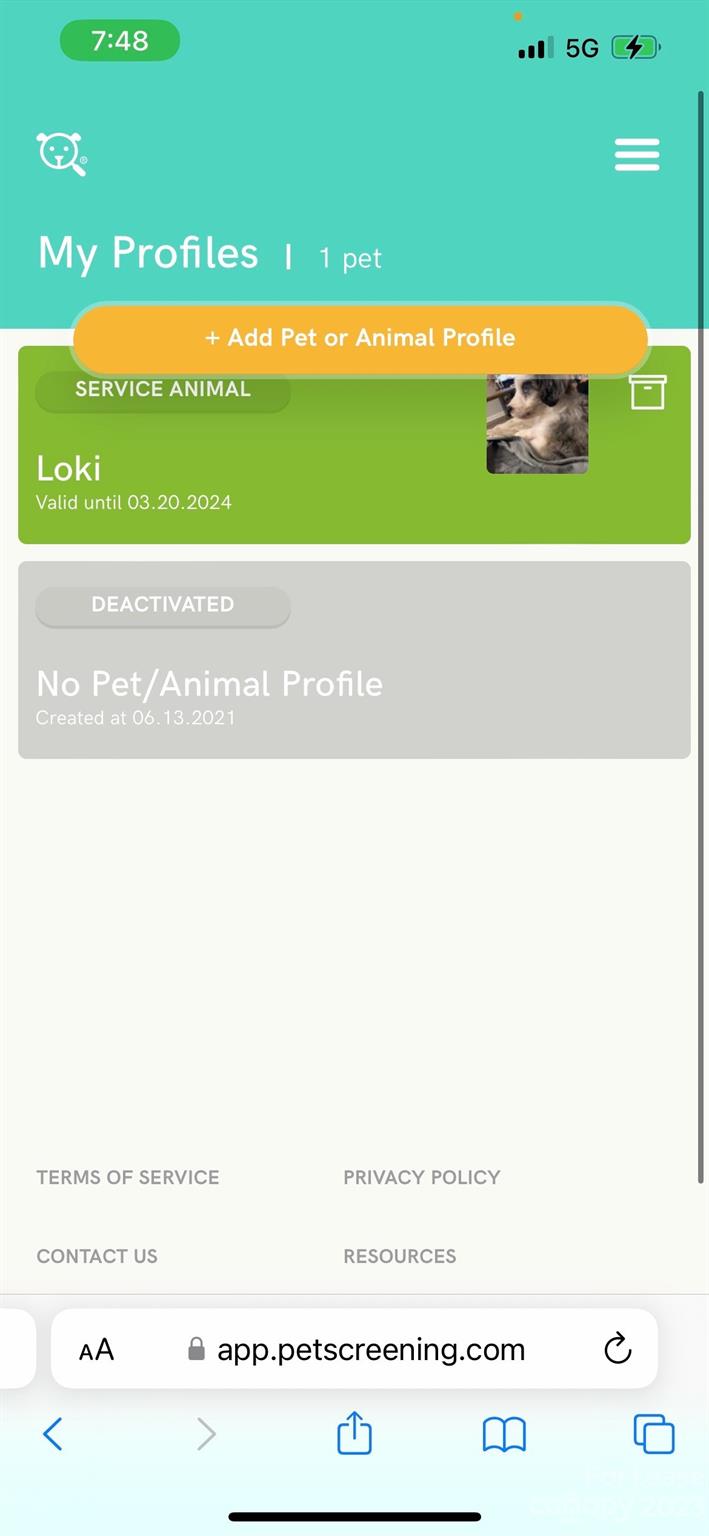Open Safari bookmarks
This screenshot has height=1536, width=709.
click(504, 1434)
